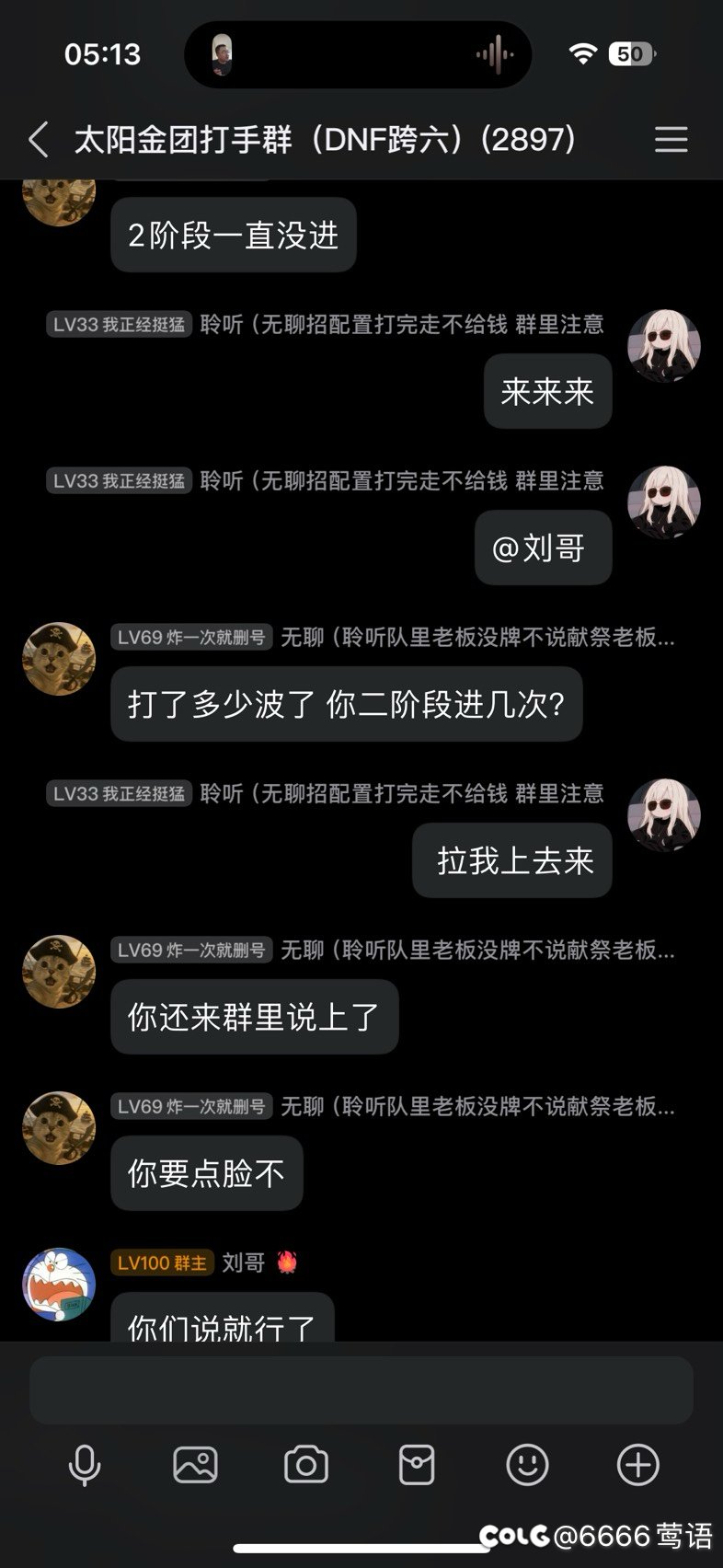The width and height of the screenshot is (723, 1568).
Task: Start voice input with the microphone
Action: tap(85, 1465)
